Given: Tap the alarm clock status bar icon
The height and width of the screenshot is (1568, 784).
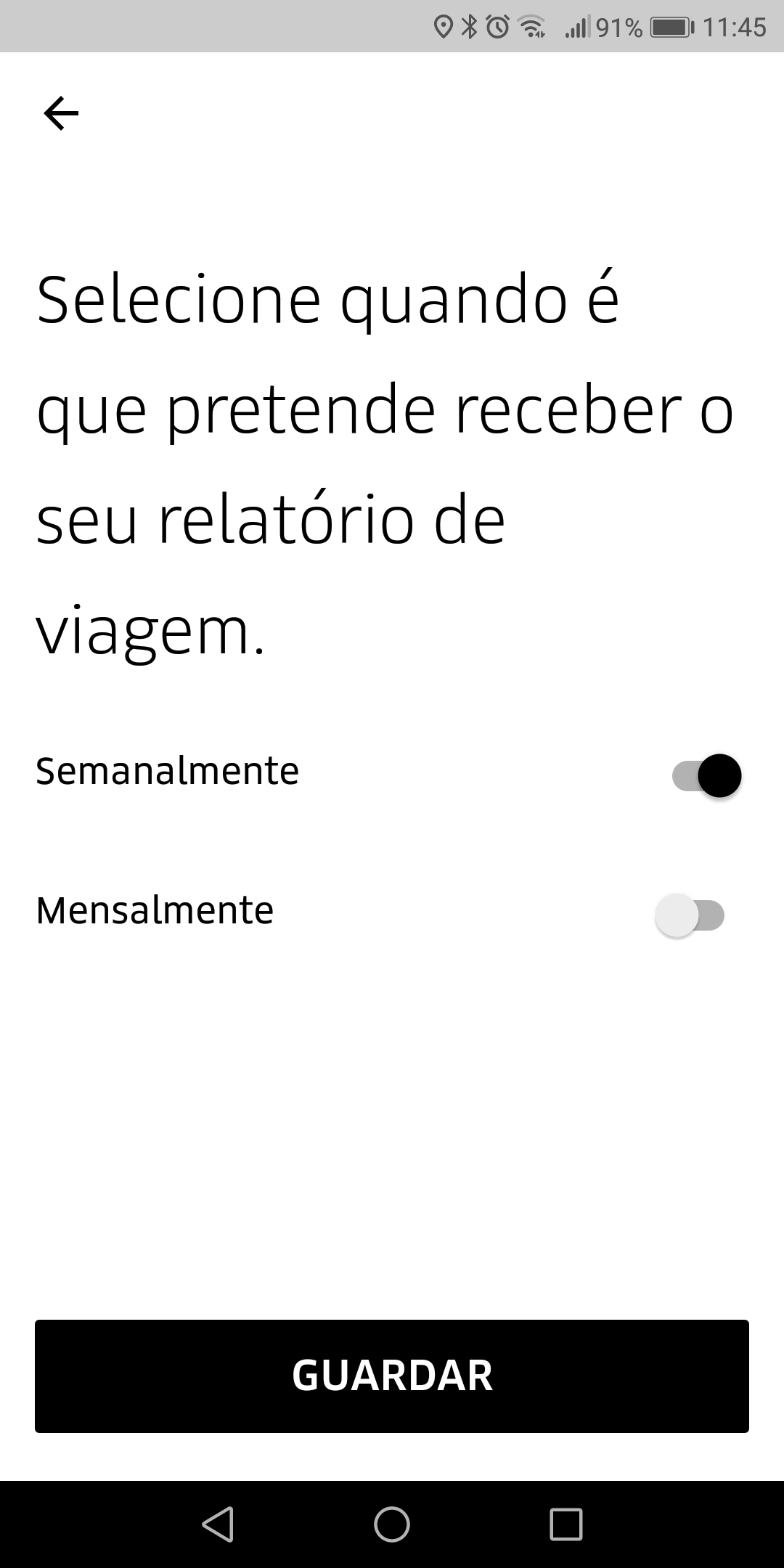Looking at the screenshot, I should (497, 27).
